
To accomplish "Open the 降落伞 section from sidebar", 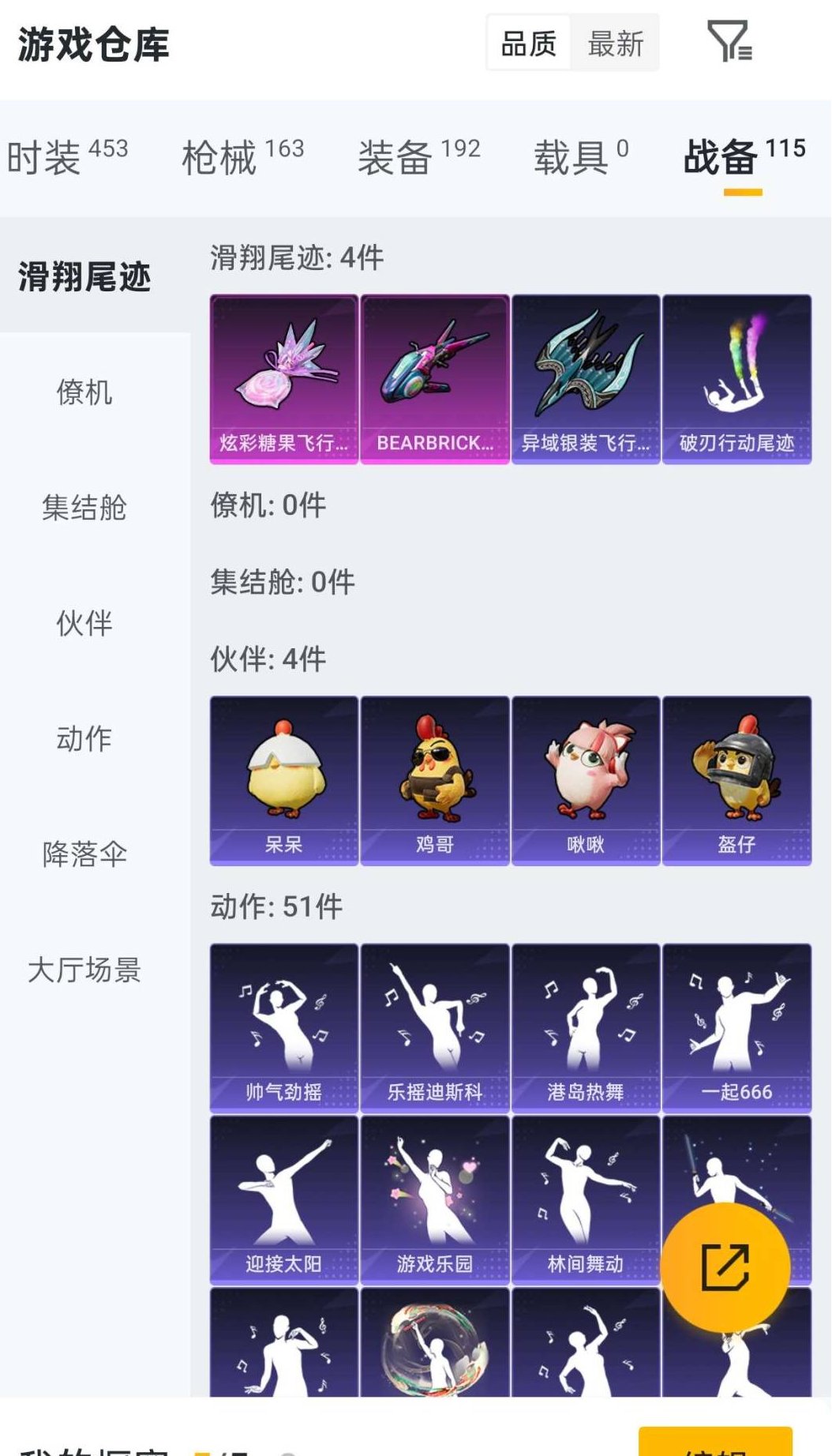I will (x=87, y=854).
